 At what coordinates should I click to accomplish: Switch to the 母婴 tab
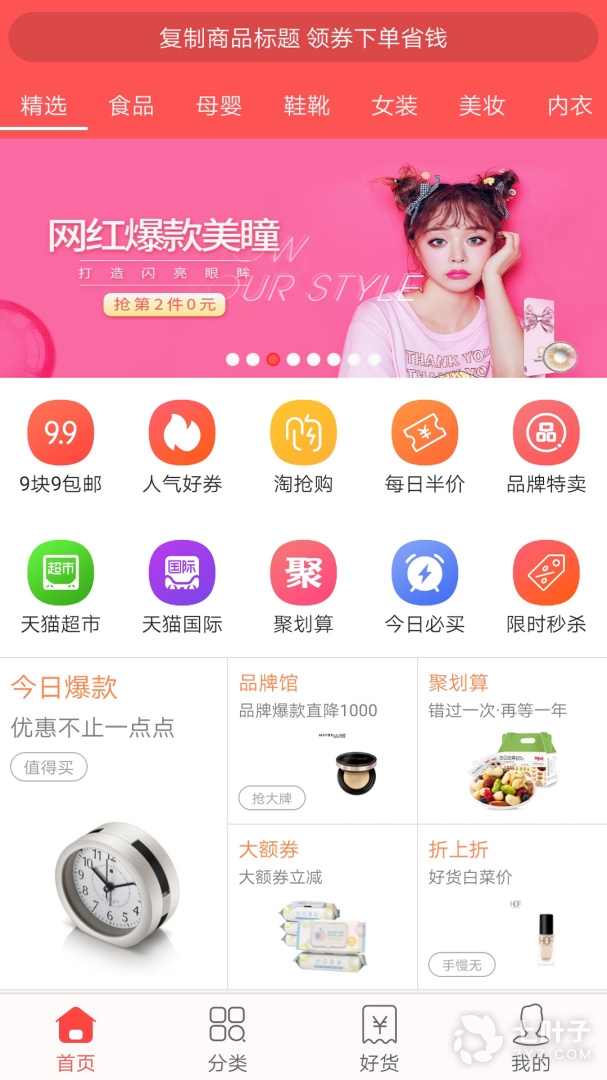[x=219, y=106]
